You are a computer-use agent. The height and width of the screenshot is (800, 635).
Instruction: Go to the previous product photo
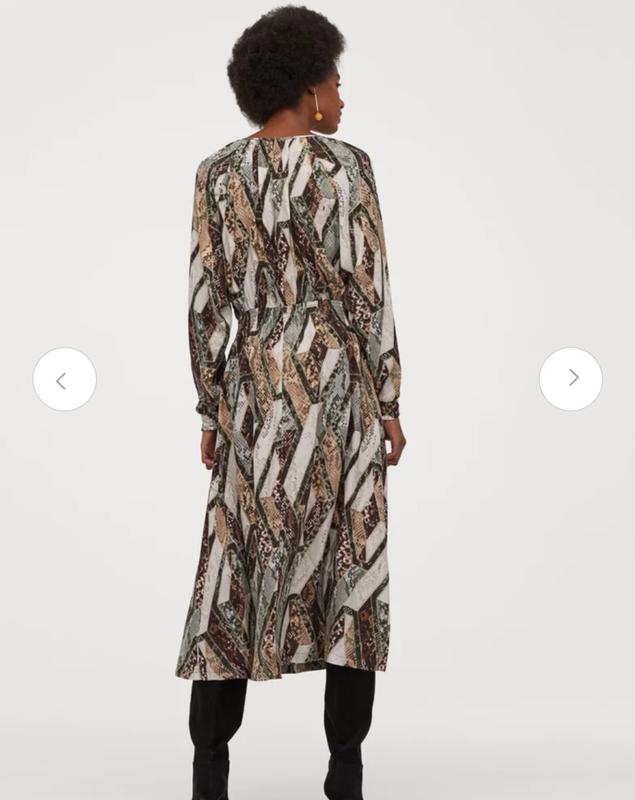64,379
